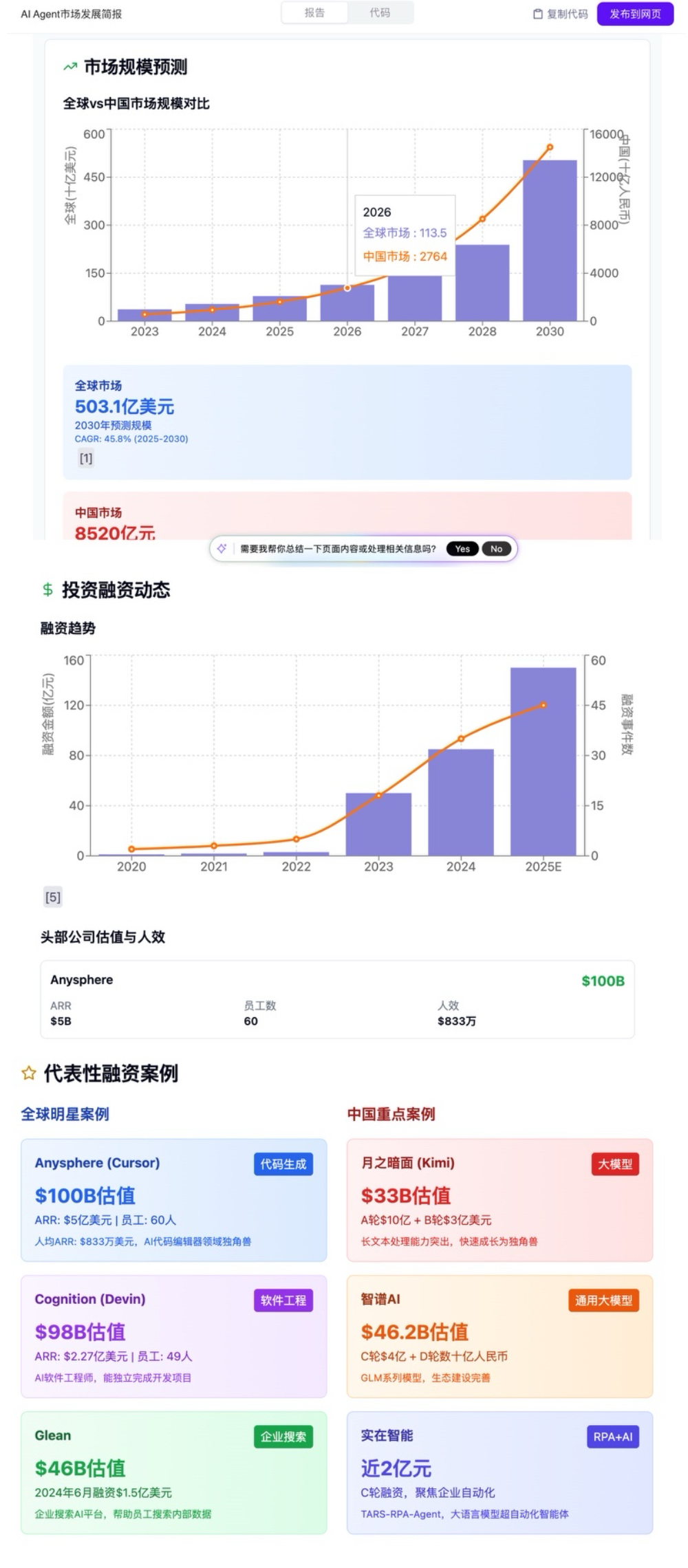Click the RPA+AI badge on 实在智能 card
Screen dimensions: 688x1568
click(x=612, y=1436)
